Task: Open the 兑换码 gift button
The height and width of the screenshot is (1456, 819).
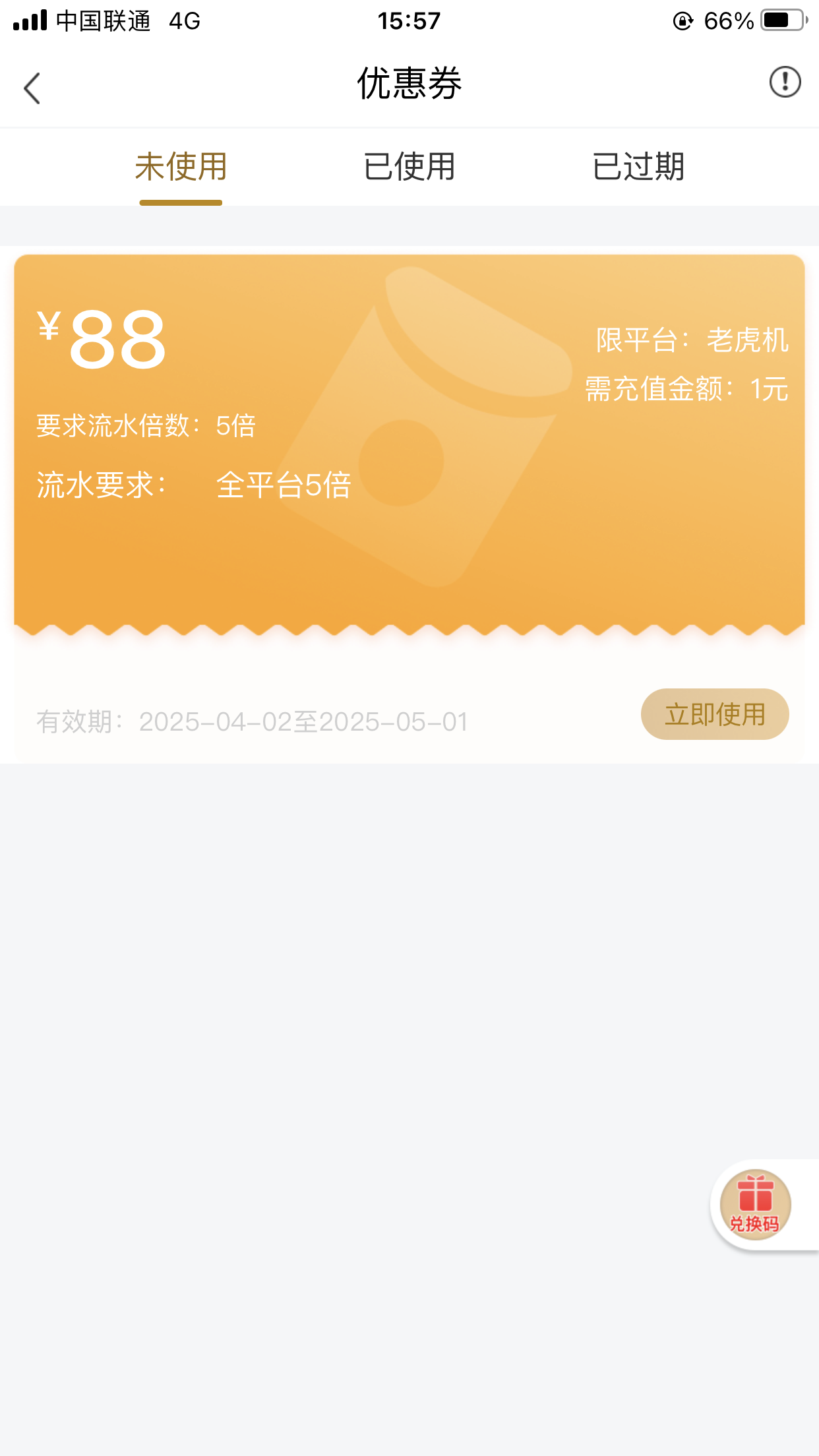Action: pos(755,1205)
